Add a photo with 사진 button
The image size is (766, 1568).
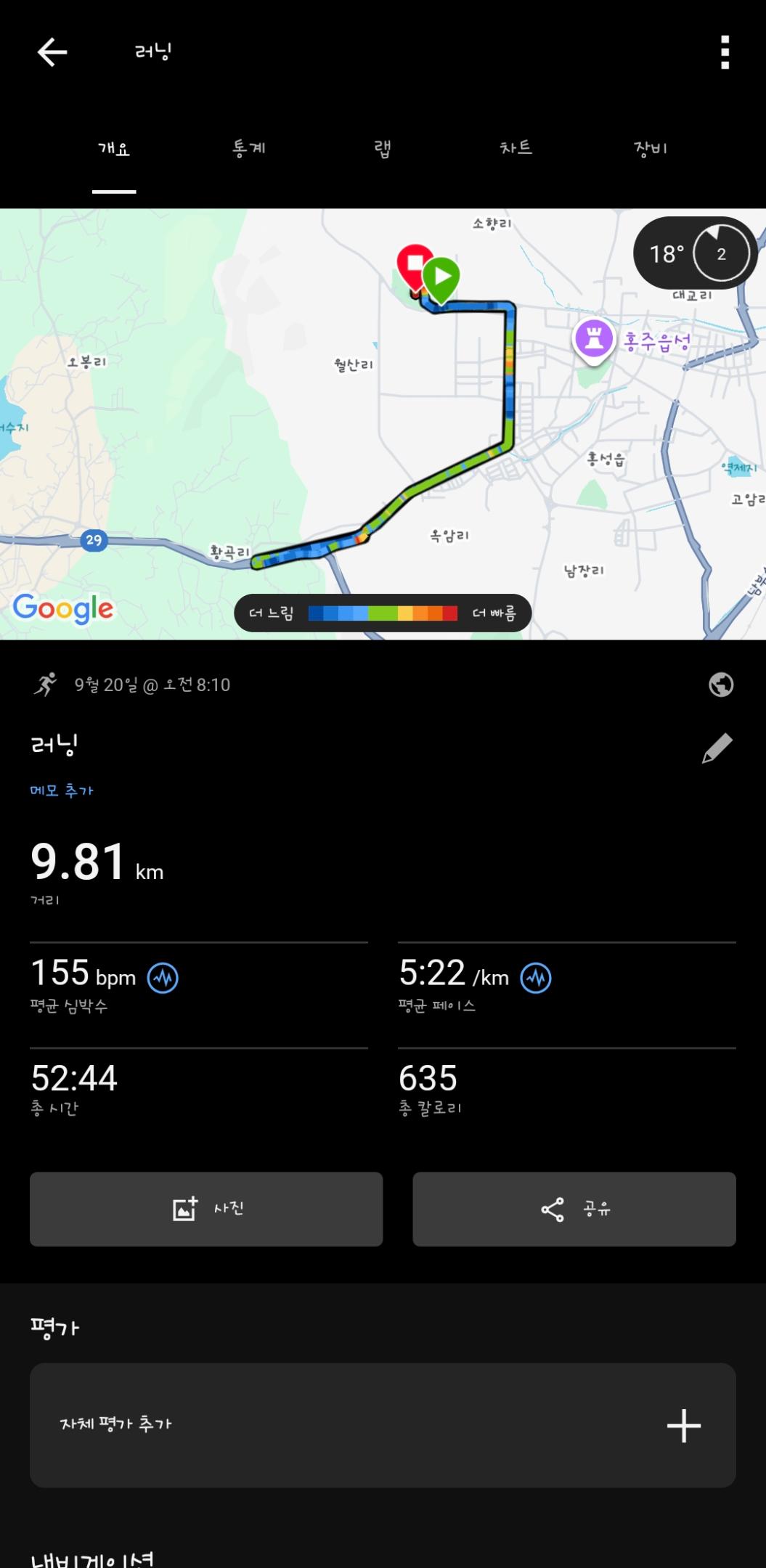(206, 1209)
